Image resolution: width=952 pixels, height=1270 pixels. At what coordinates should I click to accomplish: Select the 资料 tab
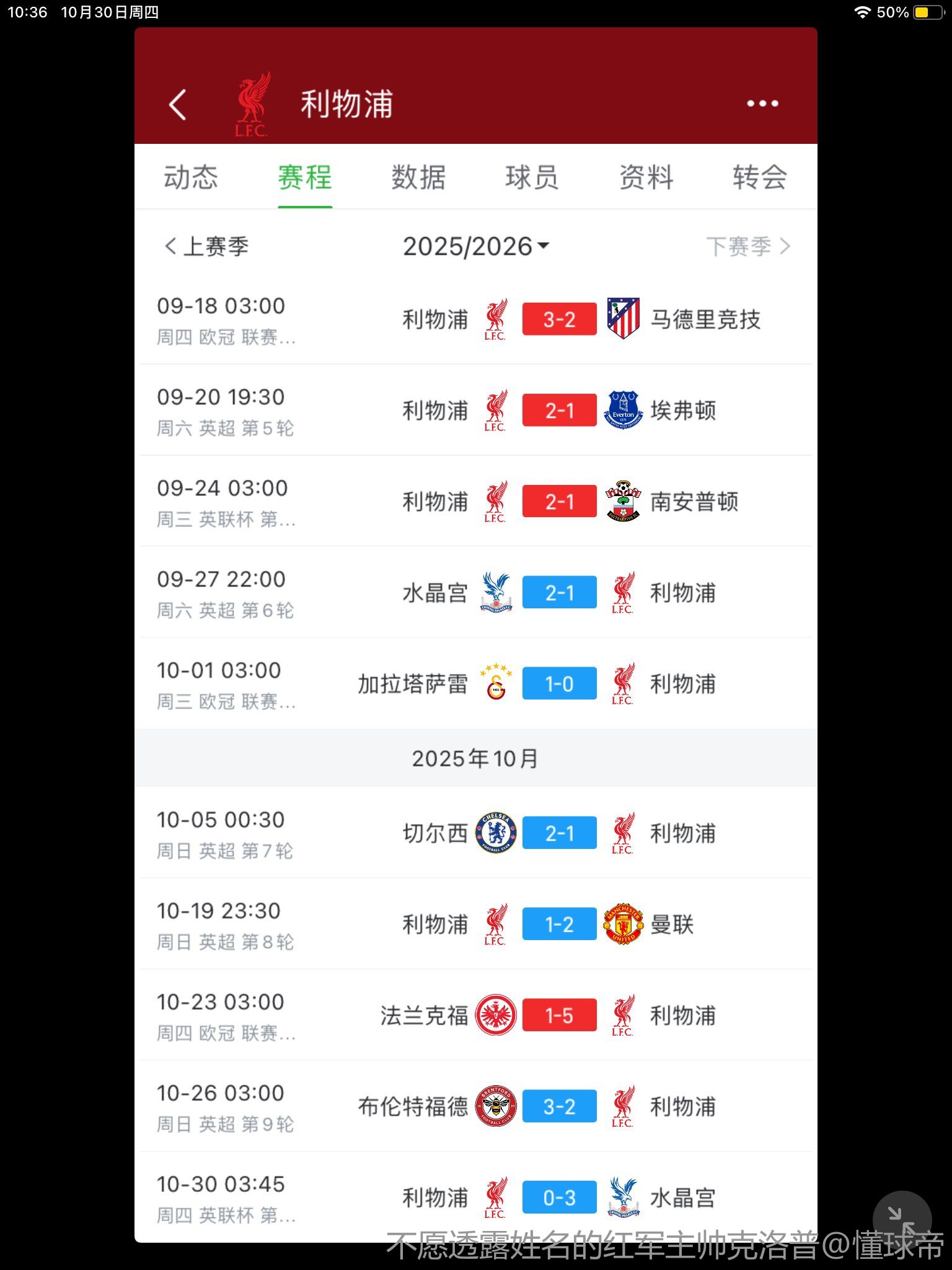(646, 177)
